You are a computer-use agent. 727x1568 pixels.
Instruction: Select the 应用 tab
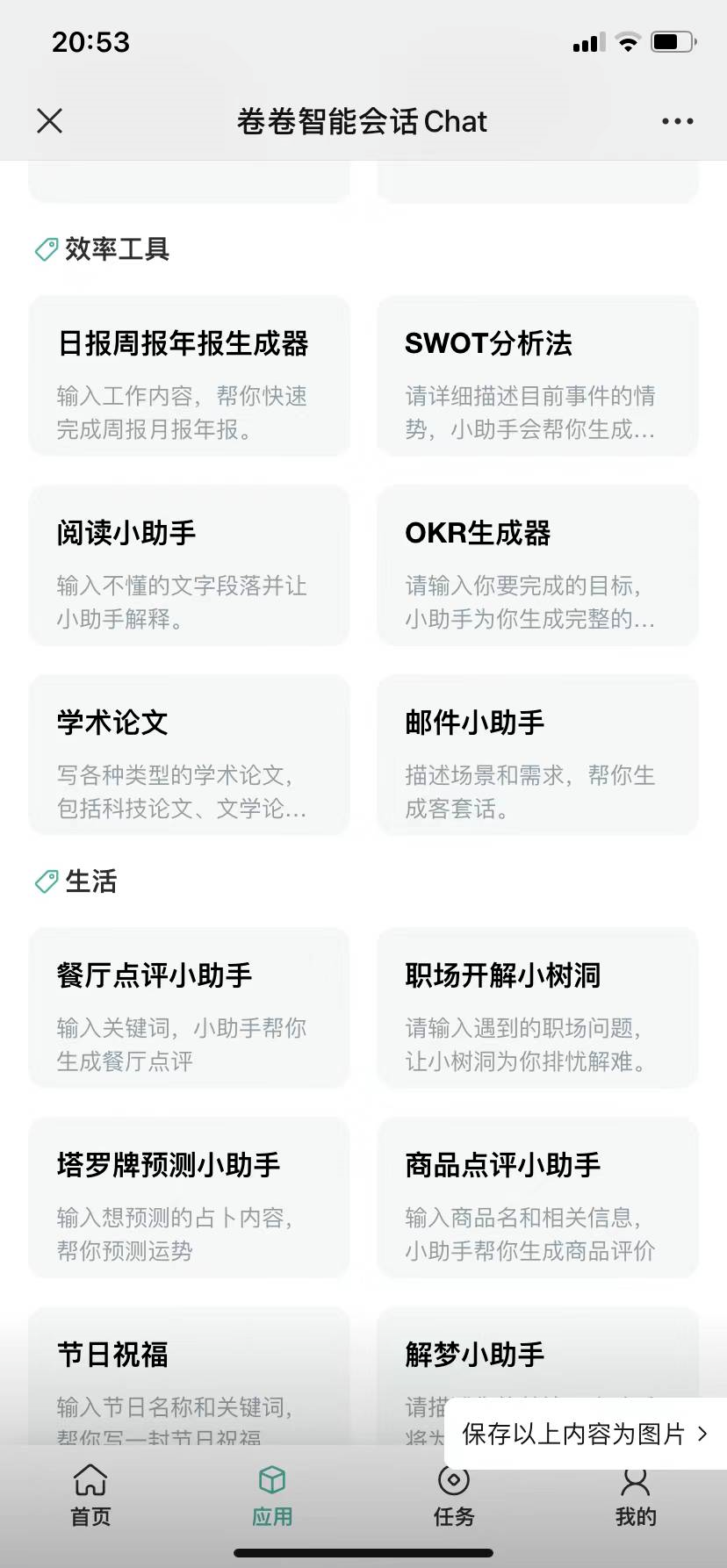(272, 1496)
